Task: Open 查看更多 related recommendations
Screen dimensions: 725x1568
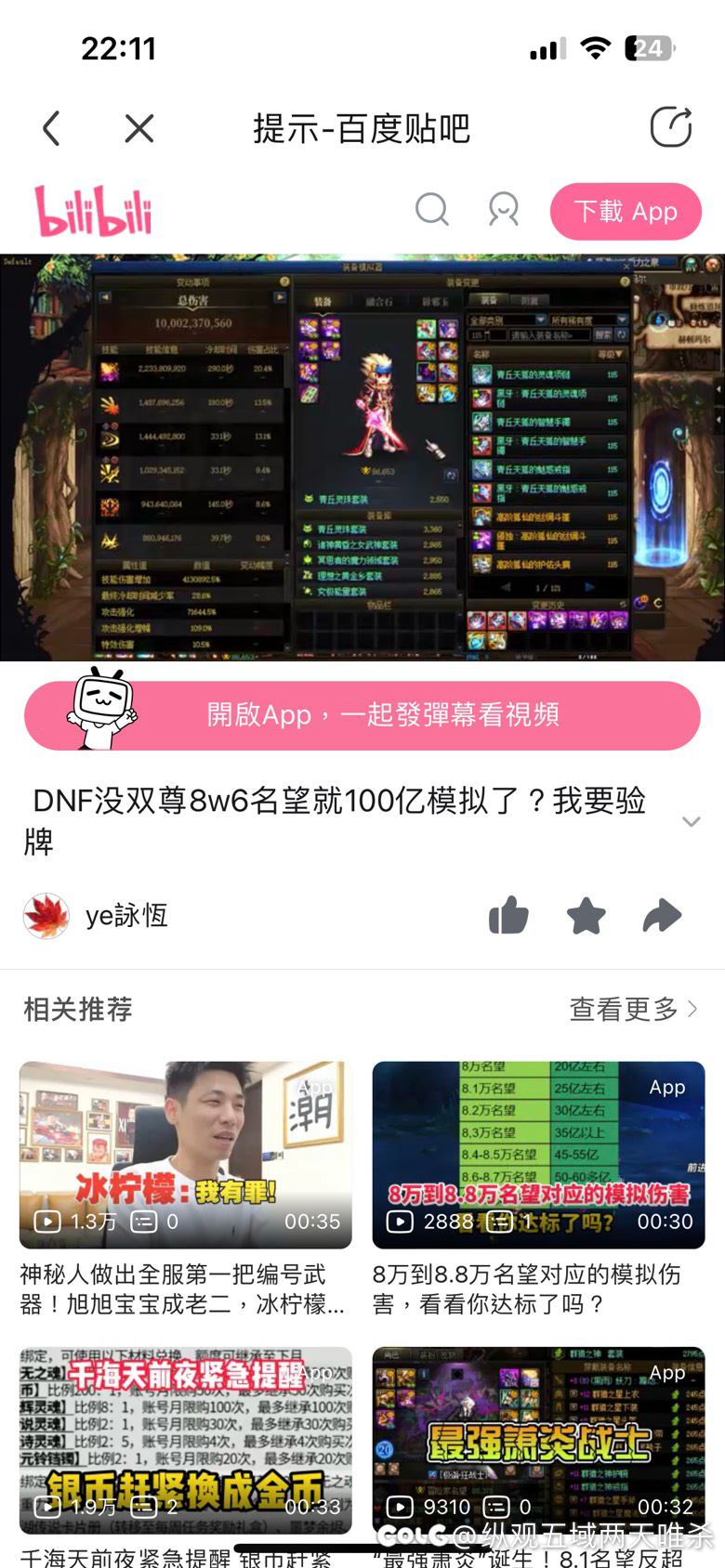Action: click(x=632, y=1009)
